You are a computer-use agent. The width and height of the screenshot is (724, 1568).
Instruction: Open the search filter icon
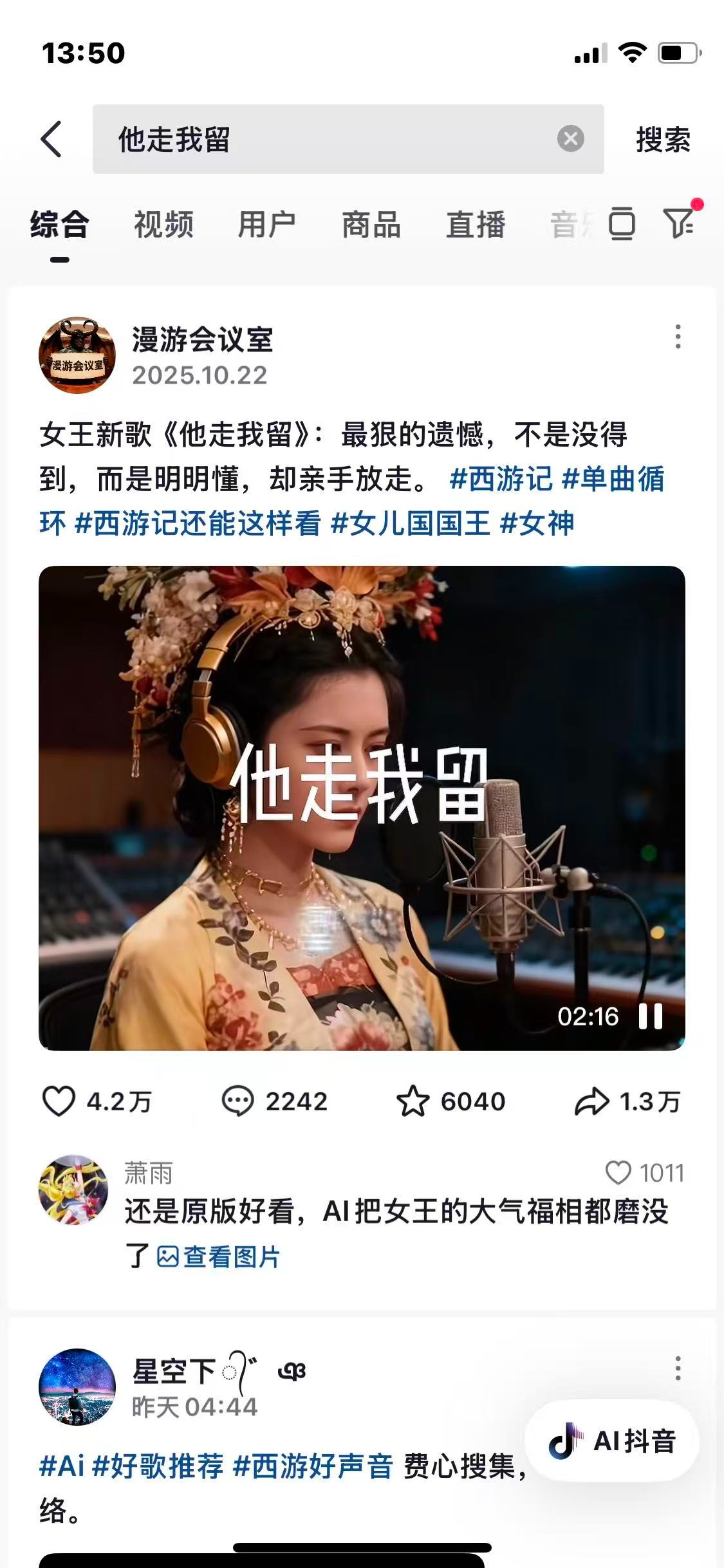click(x=679, y=223)
